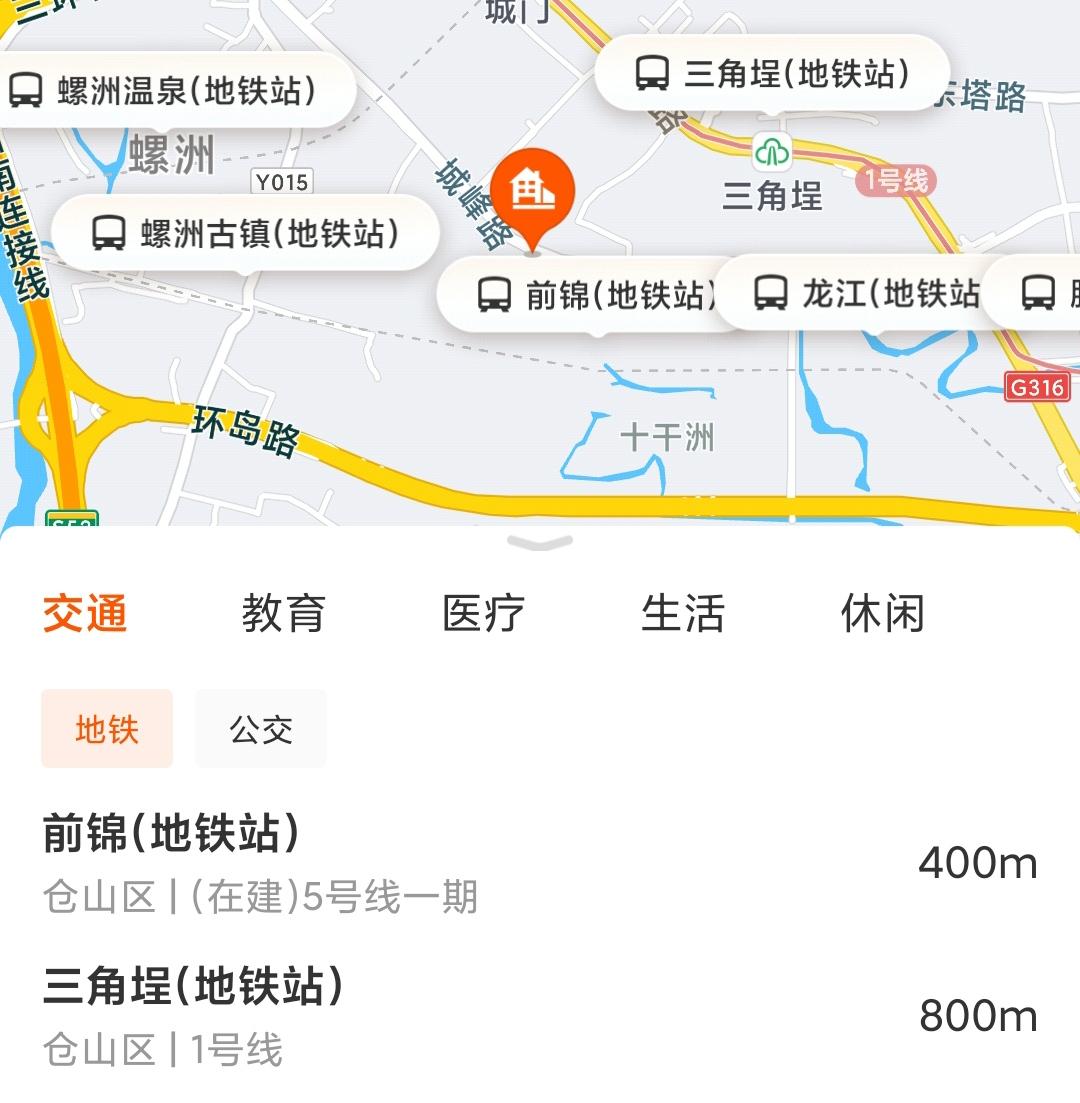Image resolution: width=1080 pixels, height=1103 pixels.
Task: Enable the 地铁 filter
Action: tap(107, 729)
